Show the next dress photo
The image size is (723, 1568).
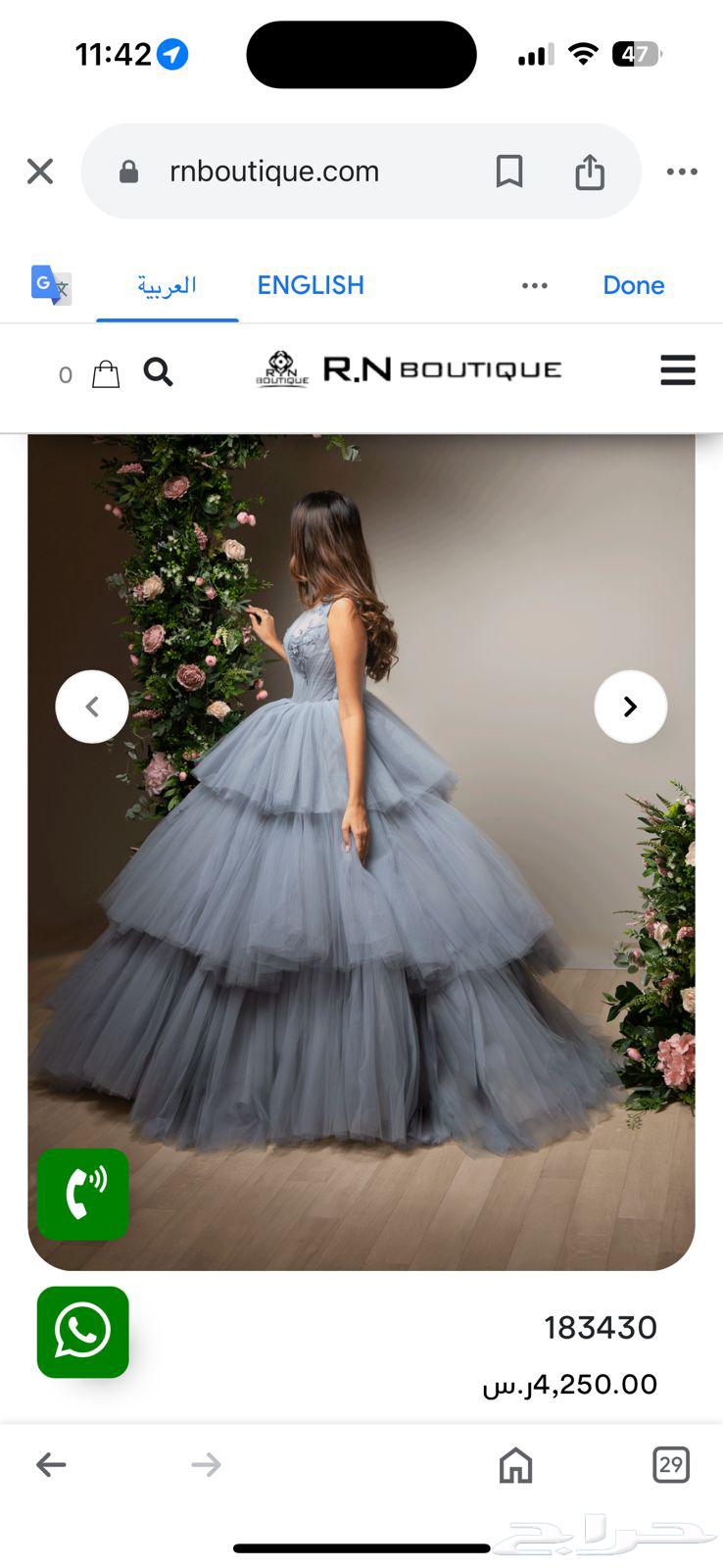630,707
